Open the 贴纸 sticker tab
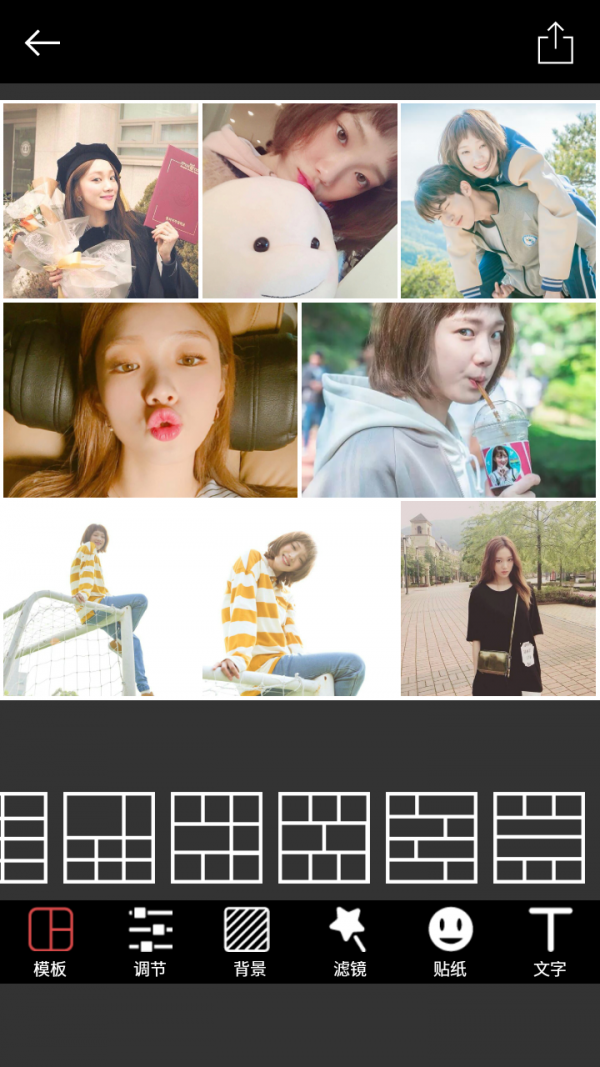The height and width of the screenshot is (1067, 600). [450, 941]
